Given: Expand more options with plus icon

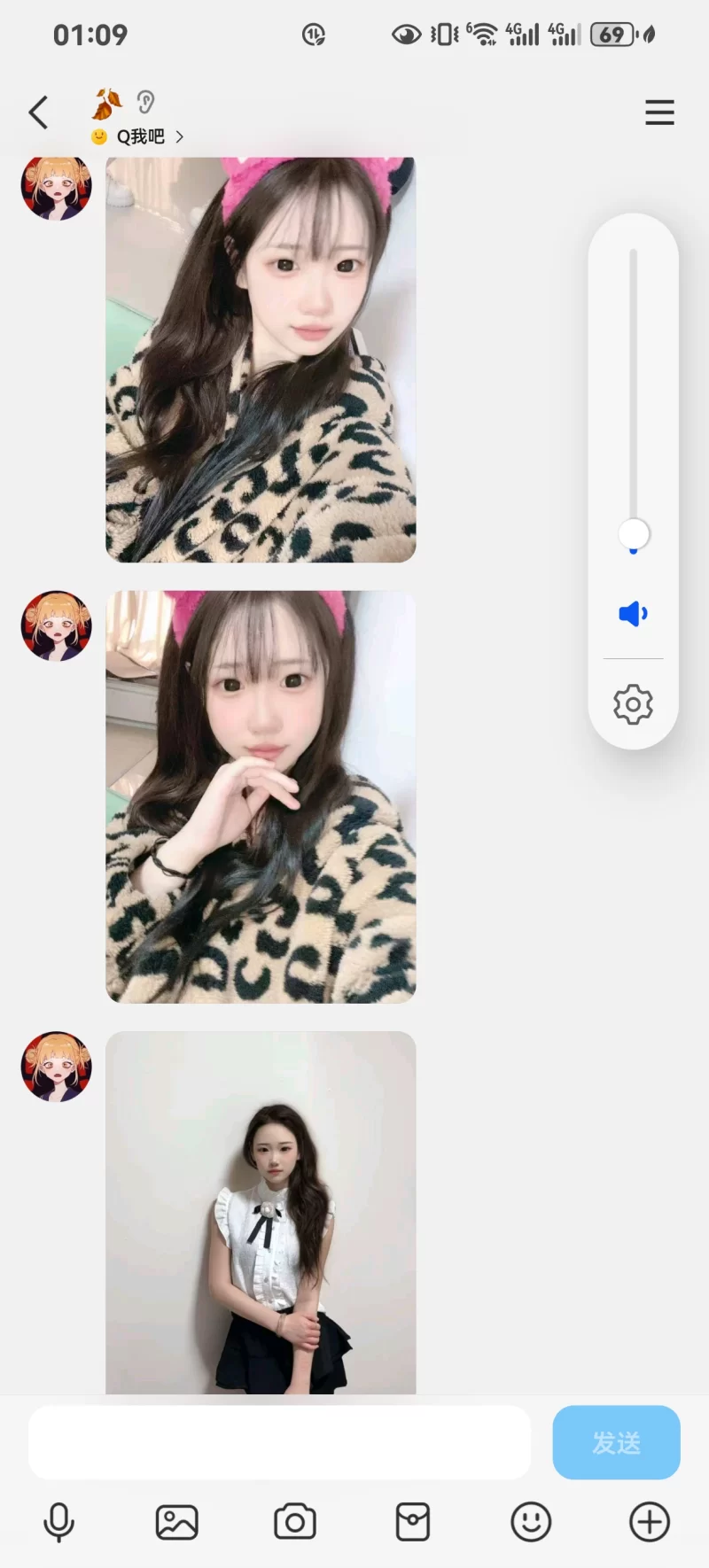Looking at the screenshot, I should [650, 1523].
